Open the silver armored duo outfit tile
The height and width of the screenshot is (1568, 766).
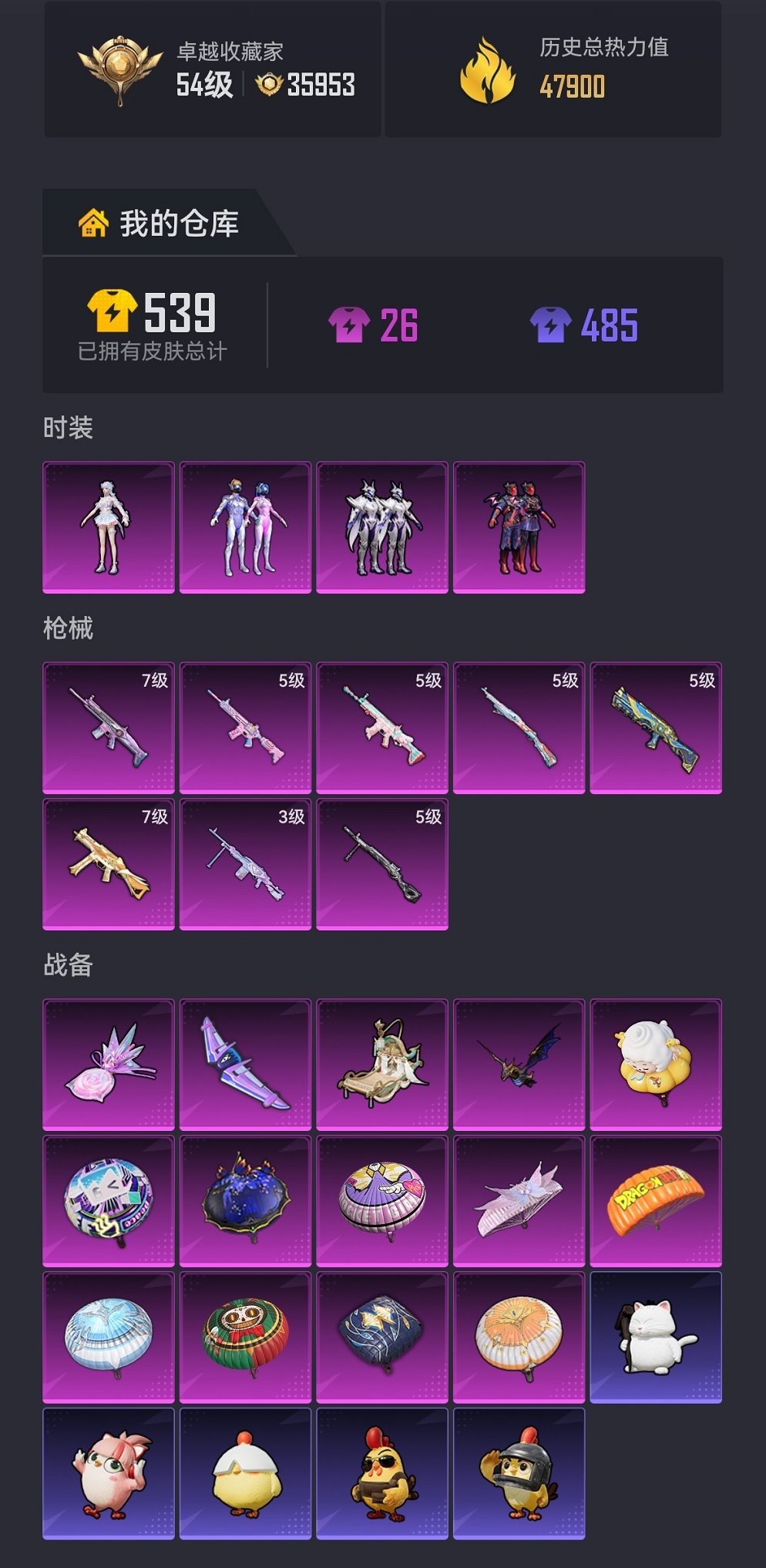[381, 527]
